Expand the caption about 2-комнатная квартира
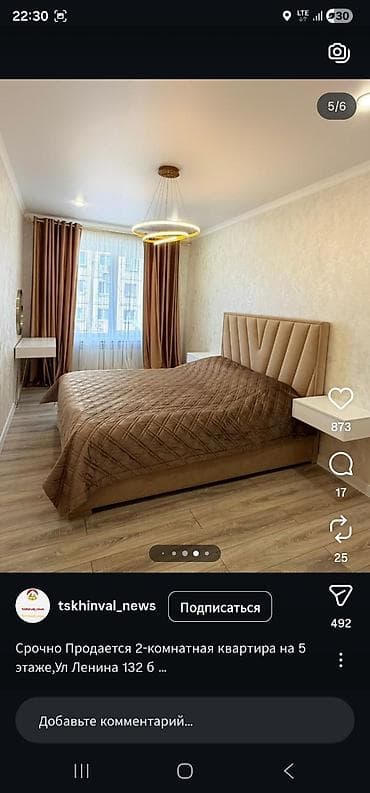Viewport: 370px width, 793px height. tap(161, 658)
